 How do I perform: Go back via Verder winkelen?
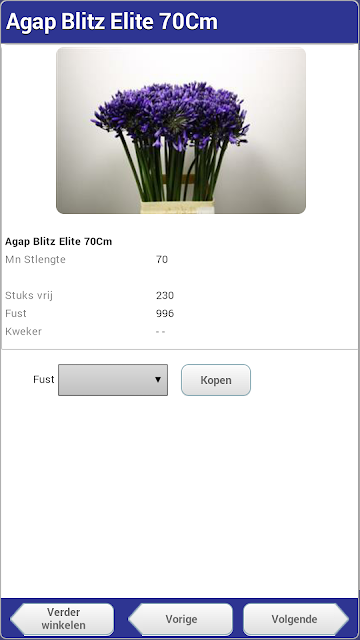[x=62, y=619]
